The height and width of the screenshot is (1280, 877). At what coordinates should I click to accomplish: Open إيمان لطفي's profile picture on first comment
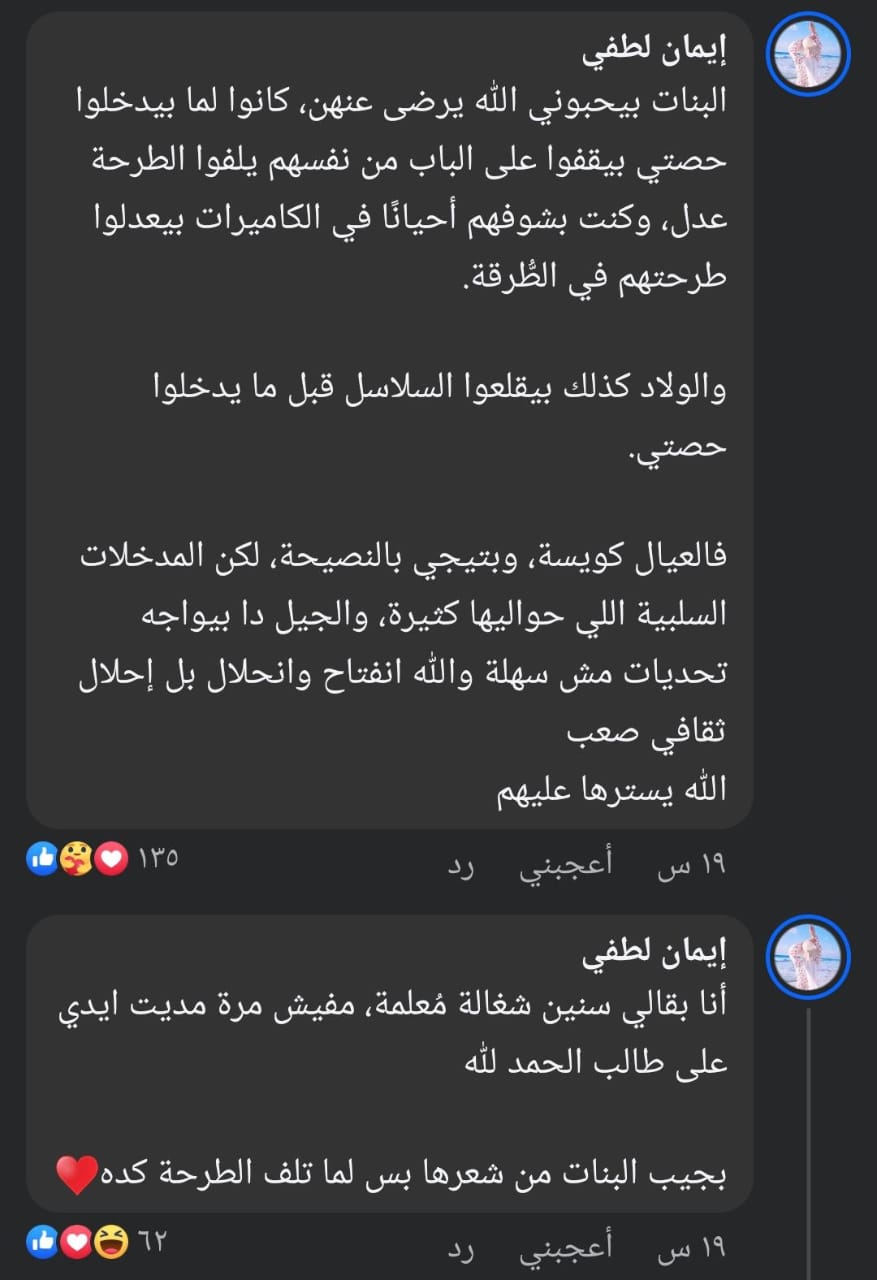[807, 54]
